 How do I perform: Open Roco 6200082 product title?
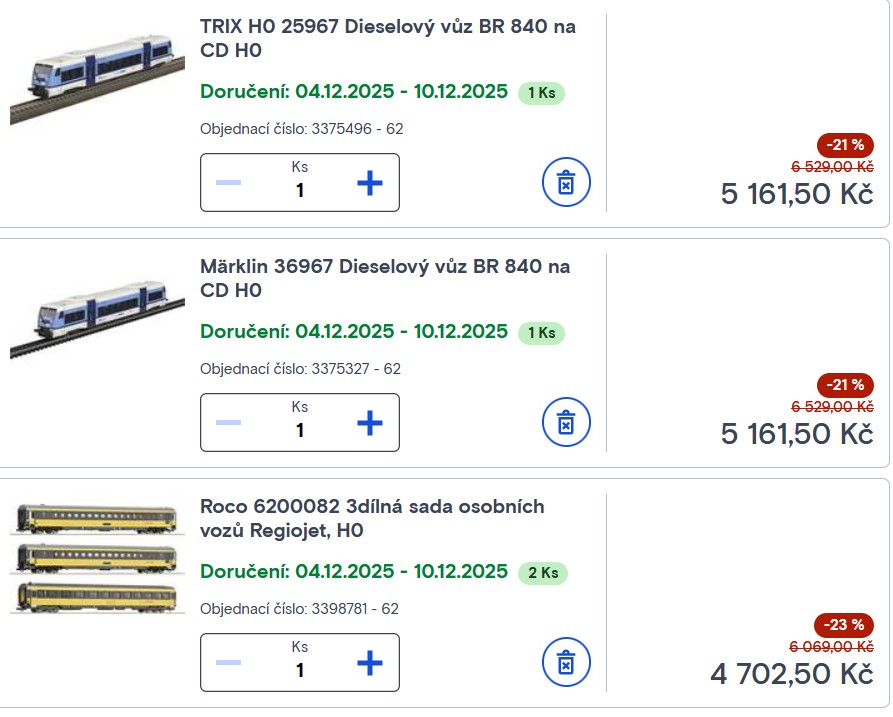point(372,518)
